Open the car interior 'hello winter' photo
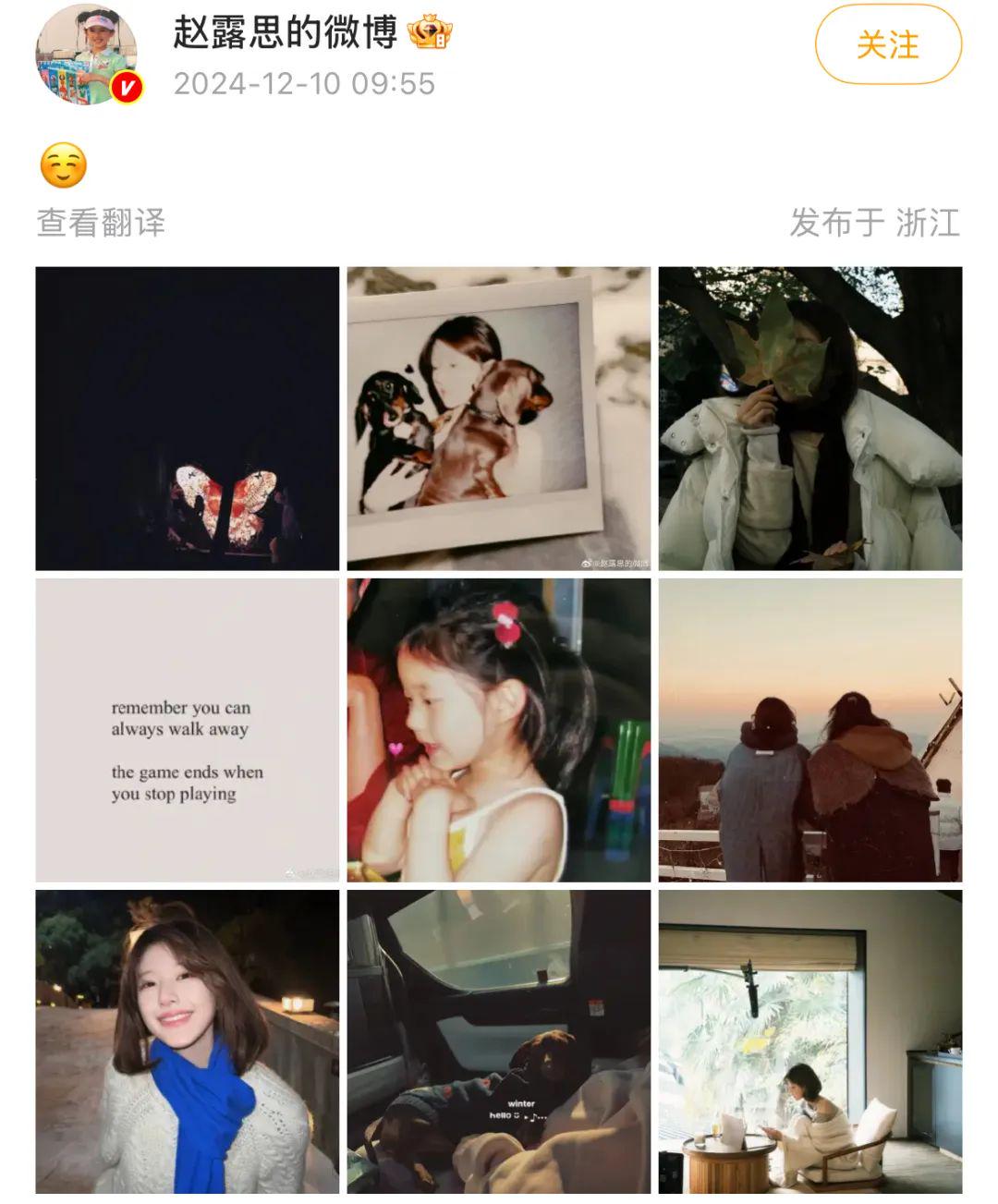The image size is (998, 1204). pyautogui.click(x=499, y=1041)
